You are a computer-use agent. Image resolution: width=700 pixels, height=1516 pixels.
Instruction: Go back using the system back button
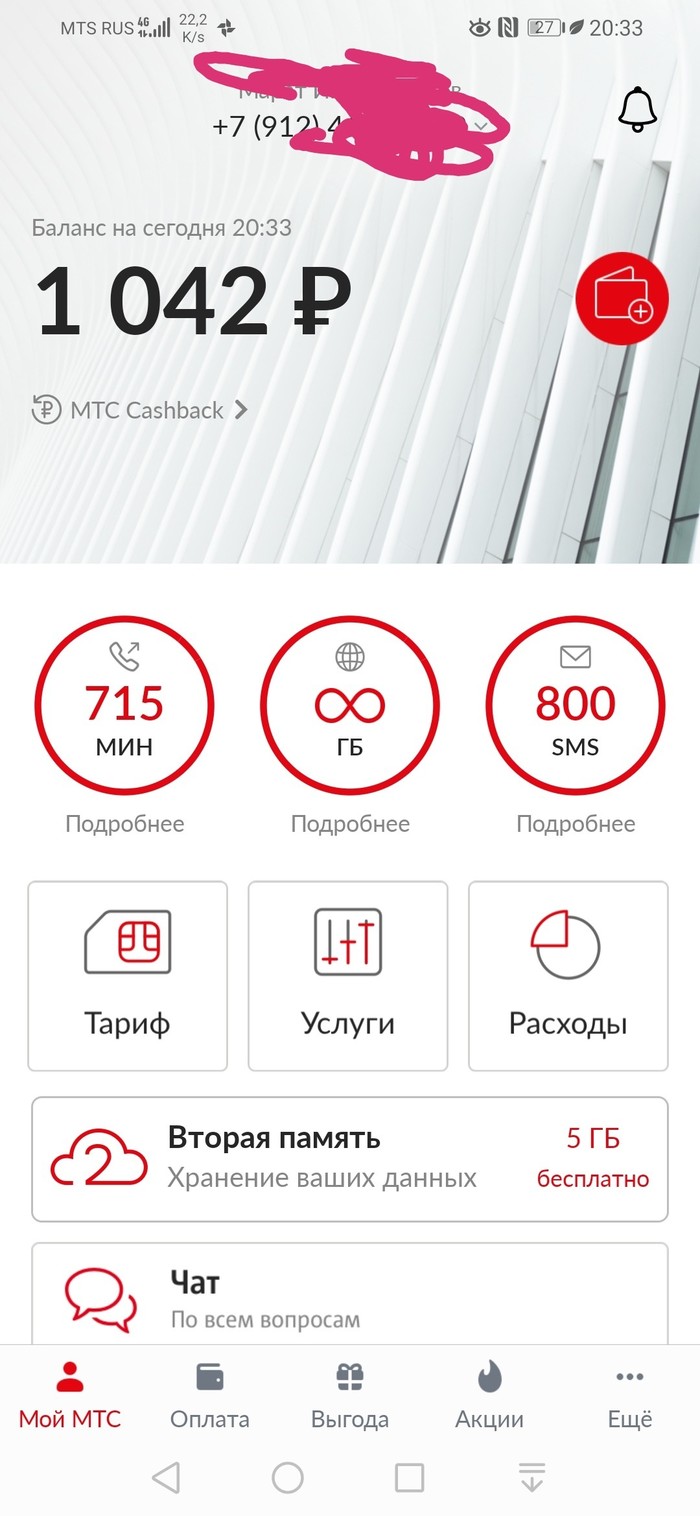pos(166,1477)
